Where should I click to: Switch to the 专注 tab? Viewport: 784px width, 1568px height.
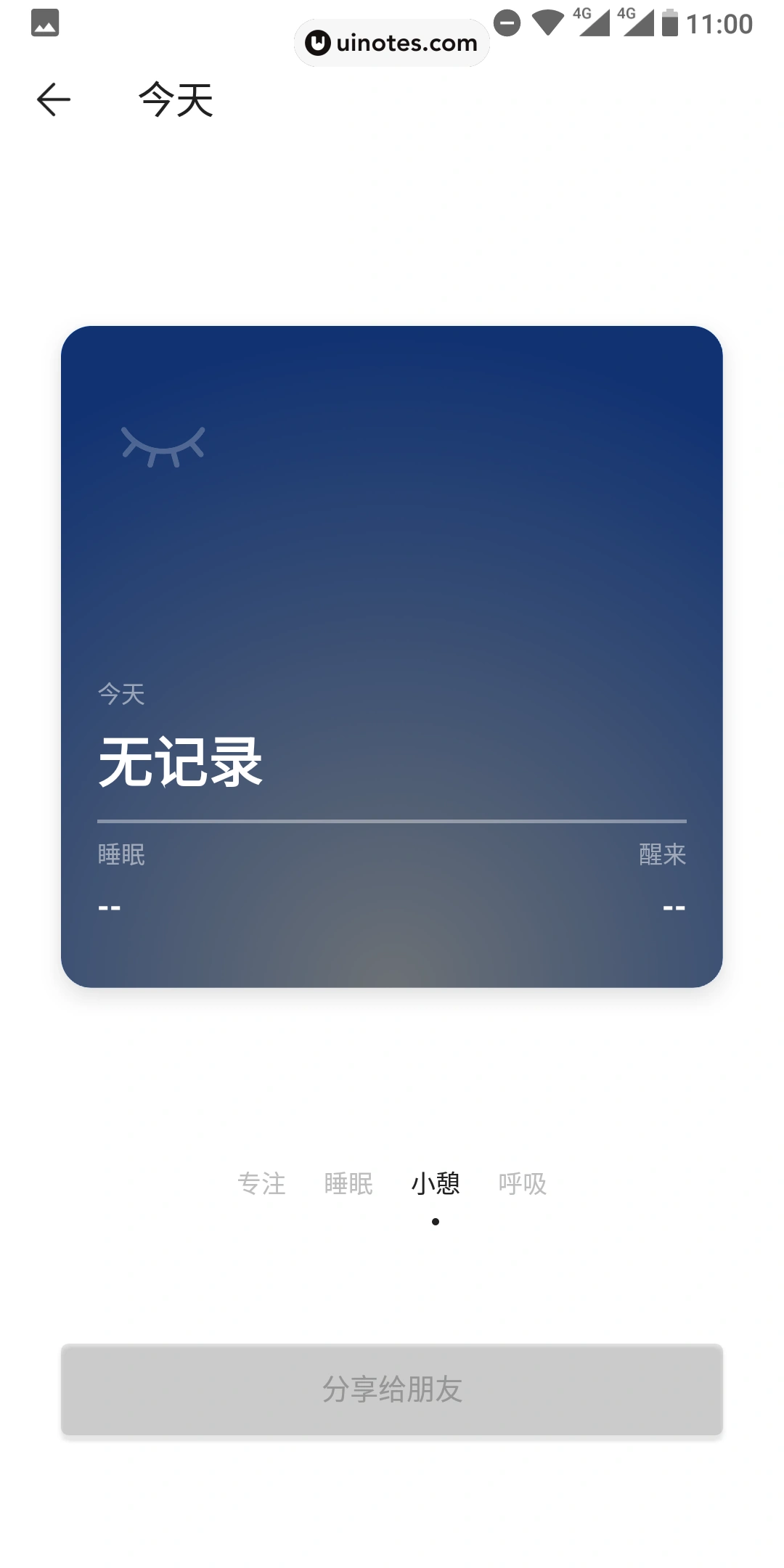[x=263, y=1183]
